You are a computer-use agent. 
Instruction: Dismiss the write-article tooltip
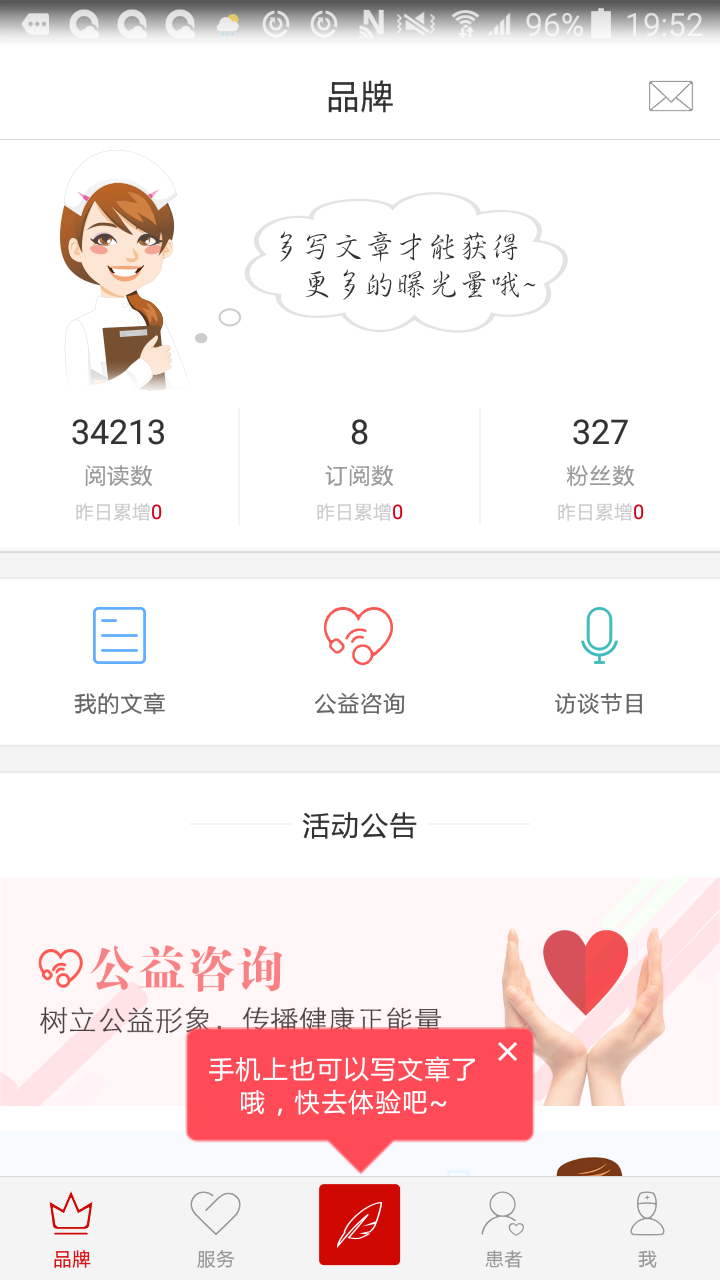508,1052
